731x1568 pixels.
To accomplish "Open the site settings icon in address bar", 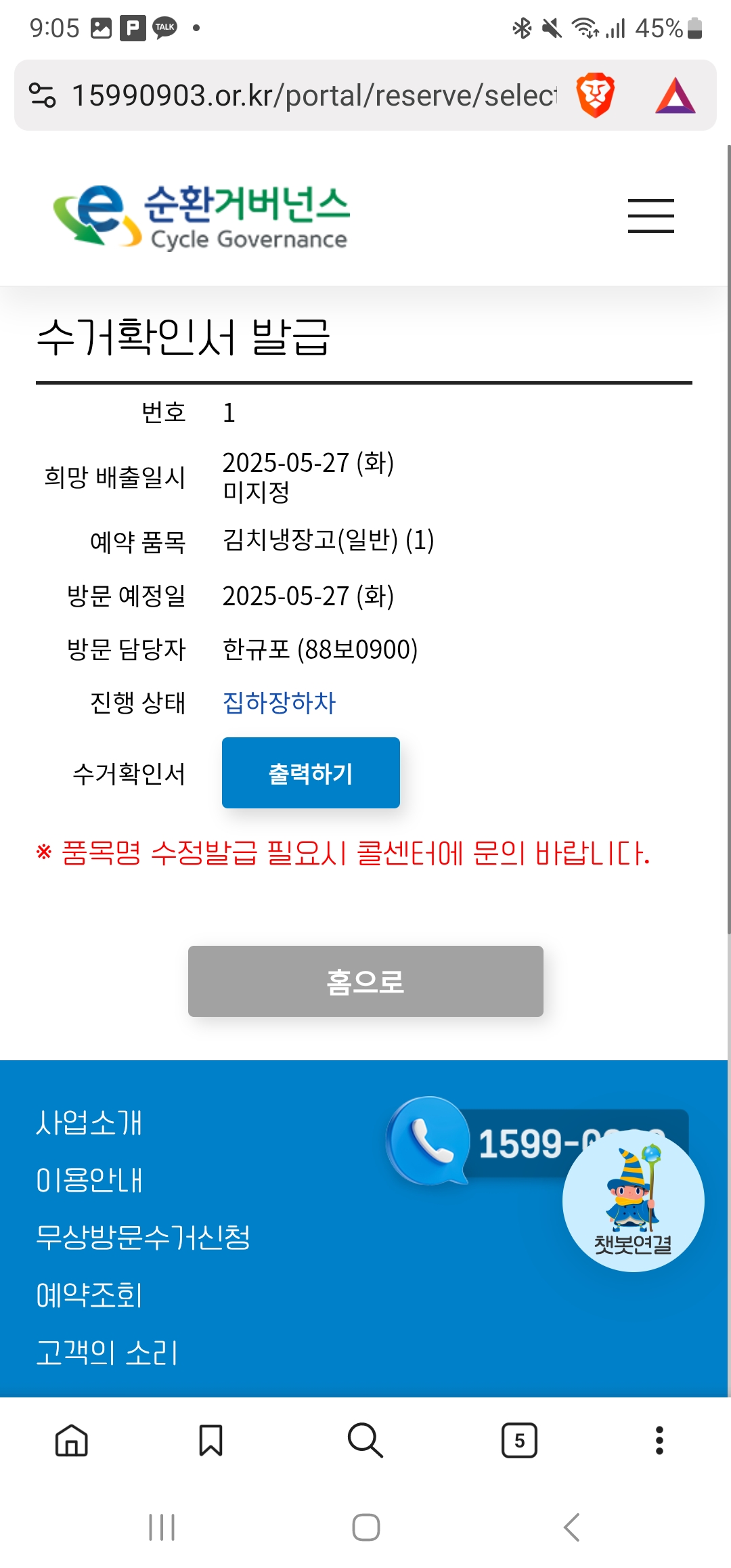I will coord(43,95).
